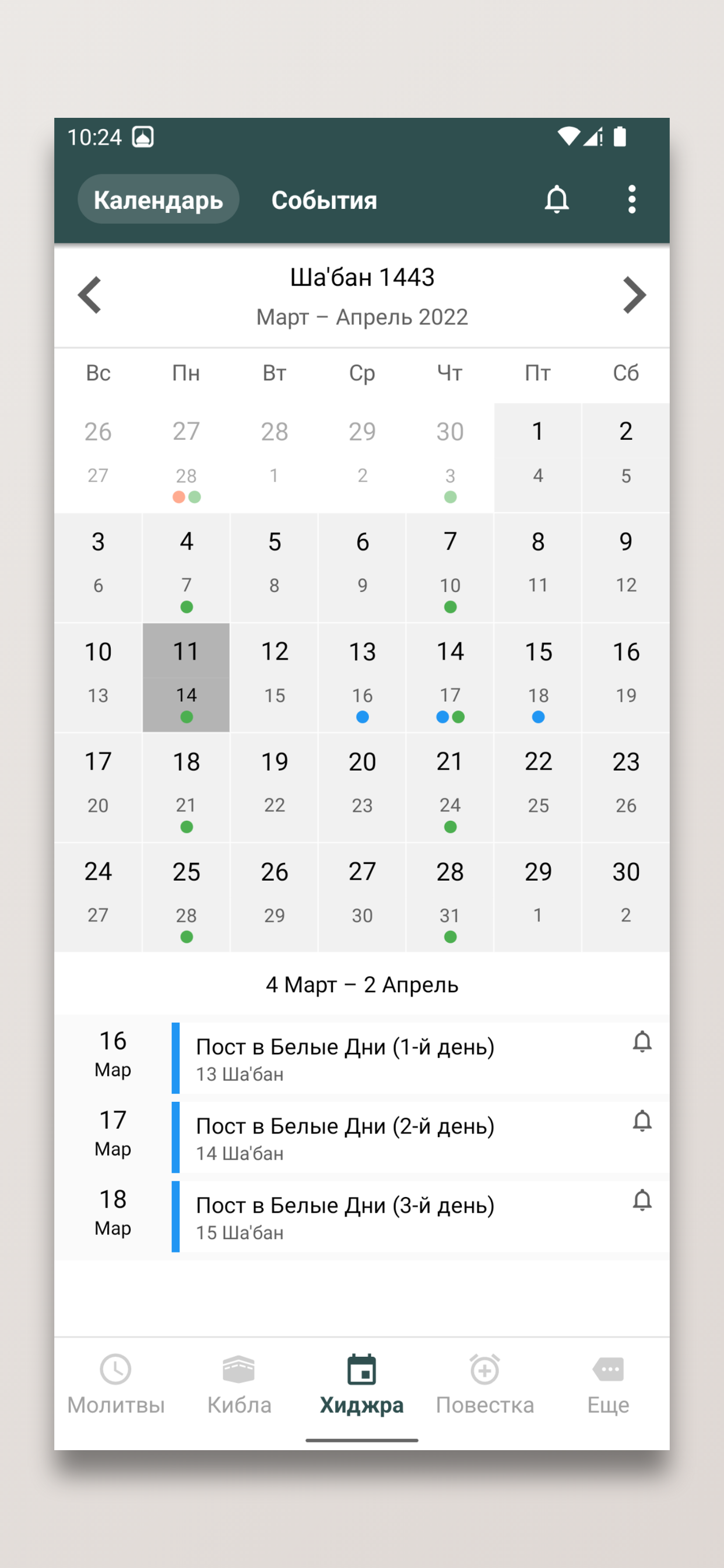724x1568 pixels.
Task: Set reminder bell for 2-й день fast
Action: click(x=642, y=1121)
